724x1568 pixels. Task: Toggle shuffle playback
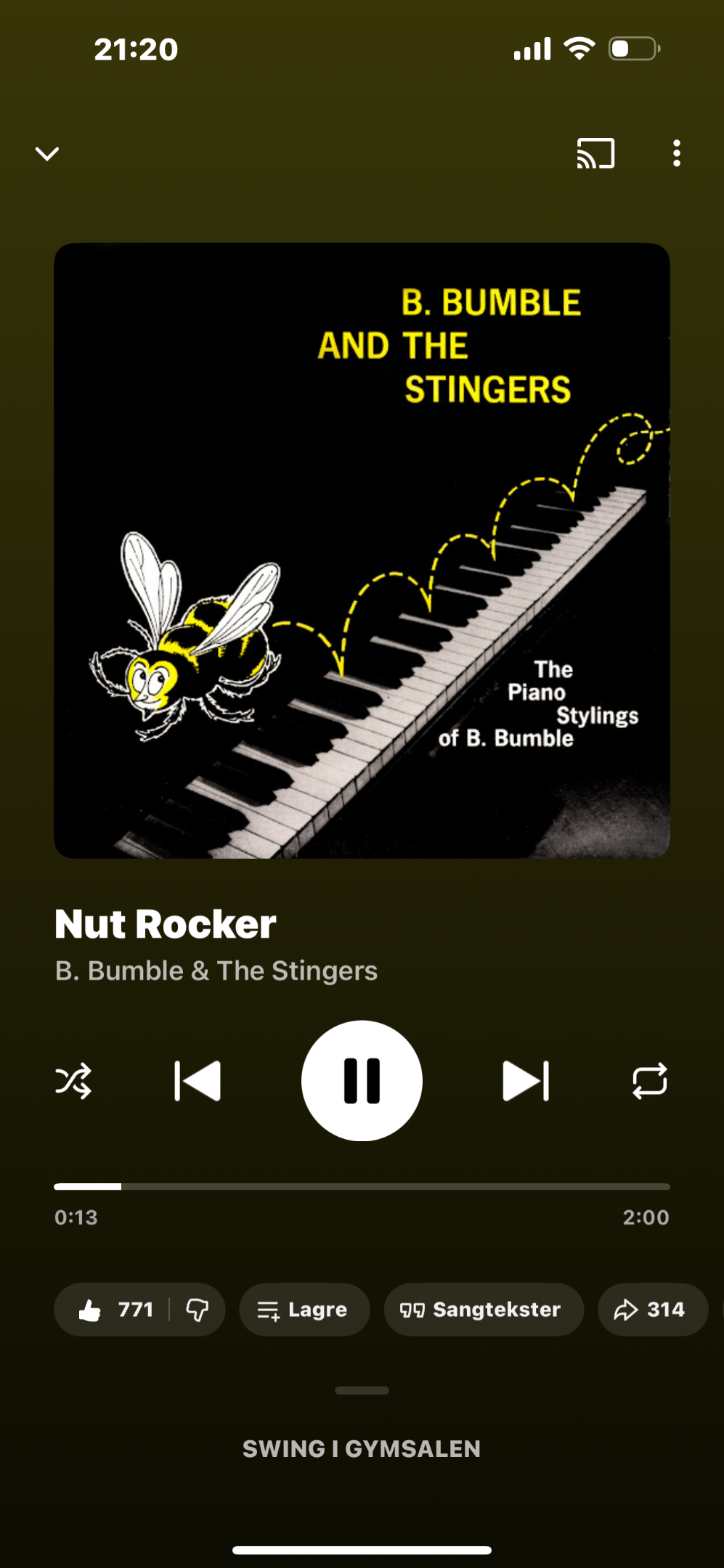(73, 1081)
